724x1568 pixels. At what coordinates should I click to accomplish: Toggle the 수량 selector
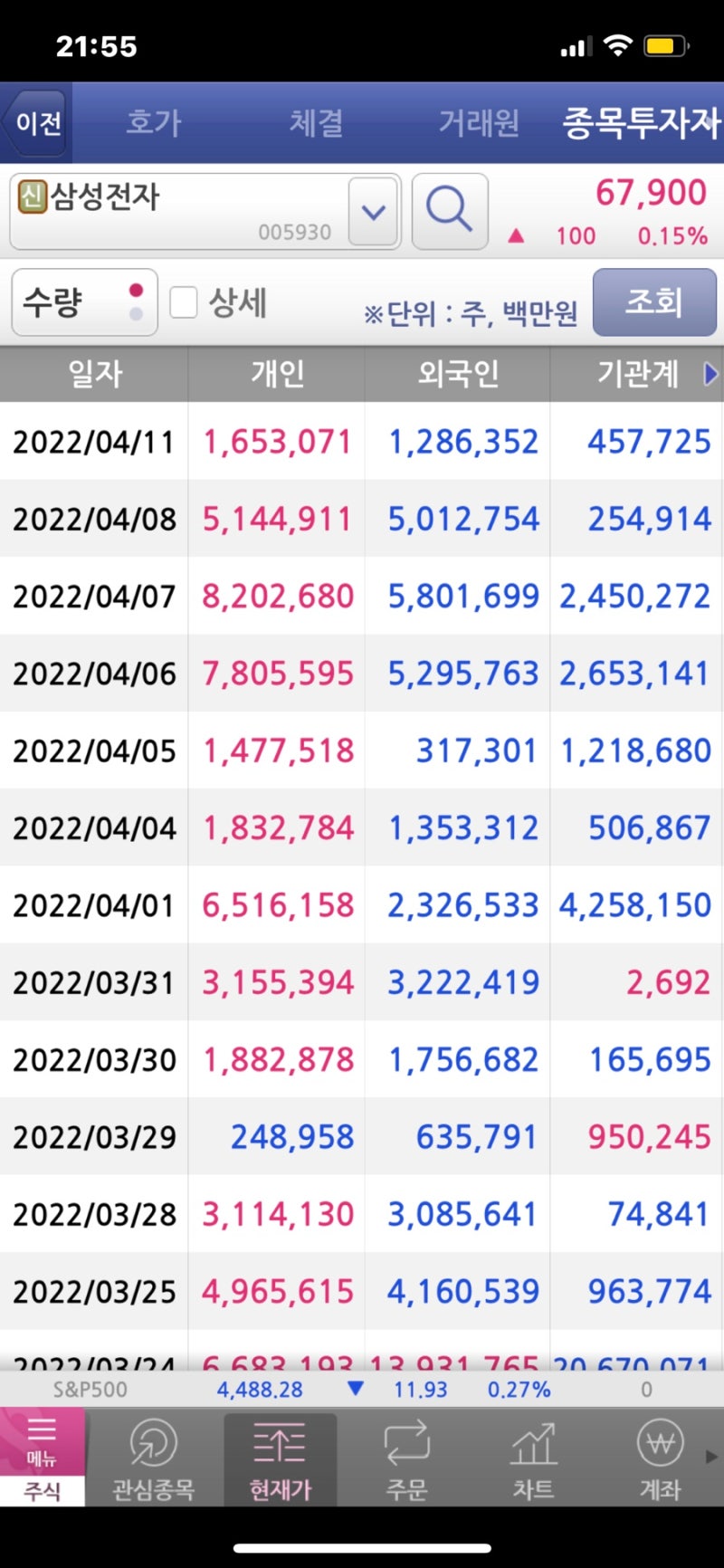pos(84,302)
